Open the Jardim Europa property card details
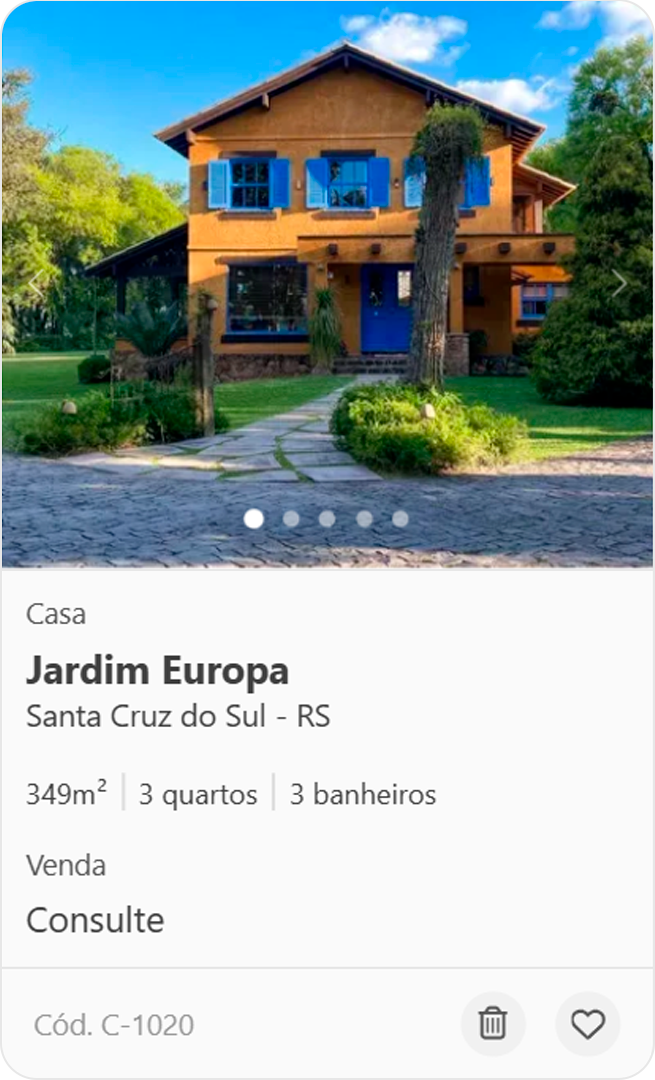 coord(157,671)
